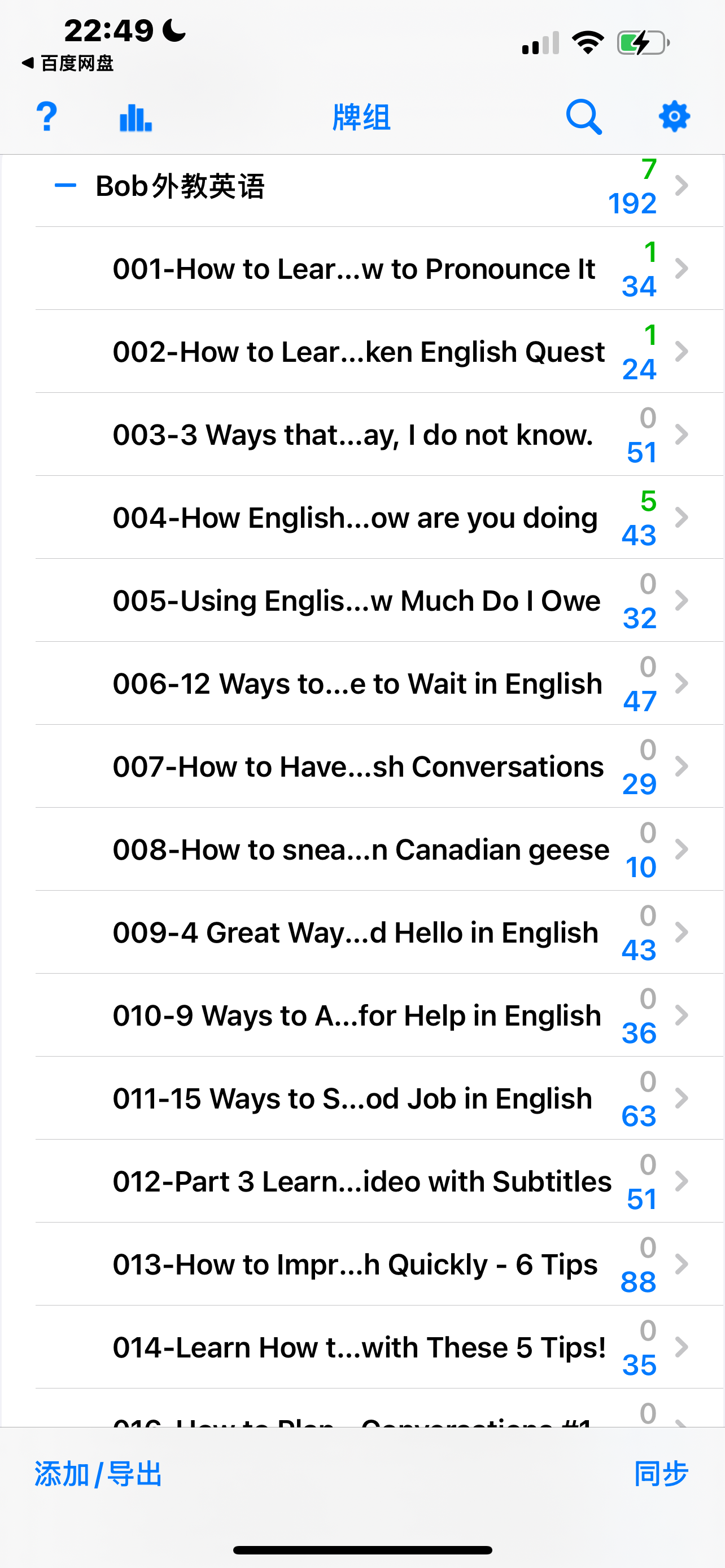Open deck 010-9 Ways for Help in English
725x1568 pixels.
pos(356,1015)
